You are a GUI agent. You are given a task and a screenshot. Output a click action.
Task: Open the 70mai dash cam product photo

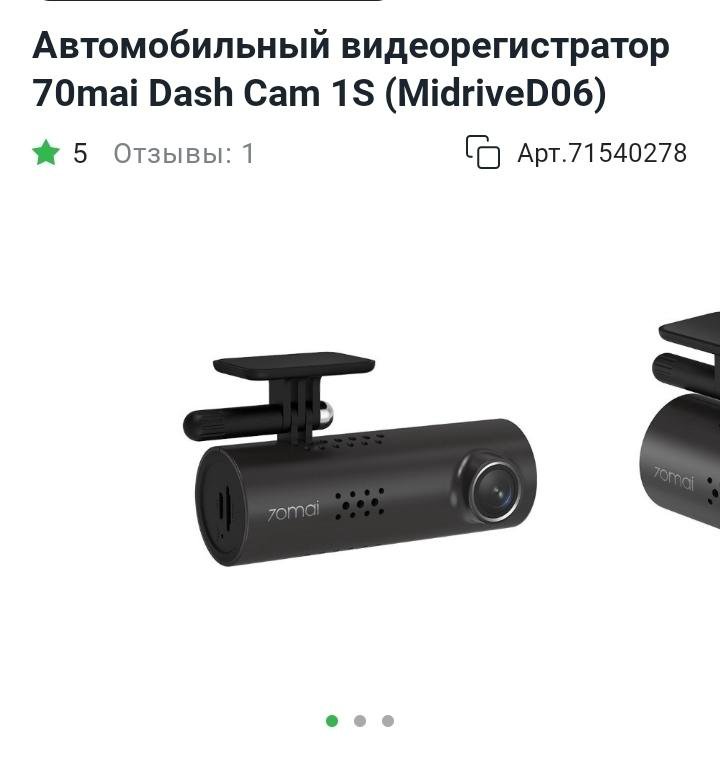click(360, 460)
